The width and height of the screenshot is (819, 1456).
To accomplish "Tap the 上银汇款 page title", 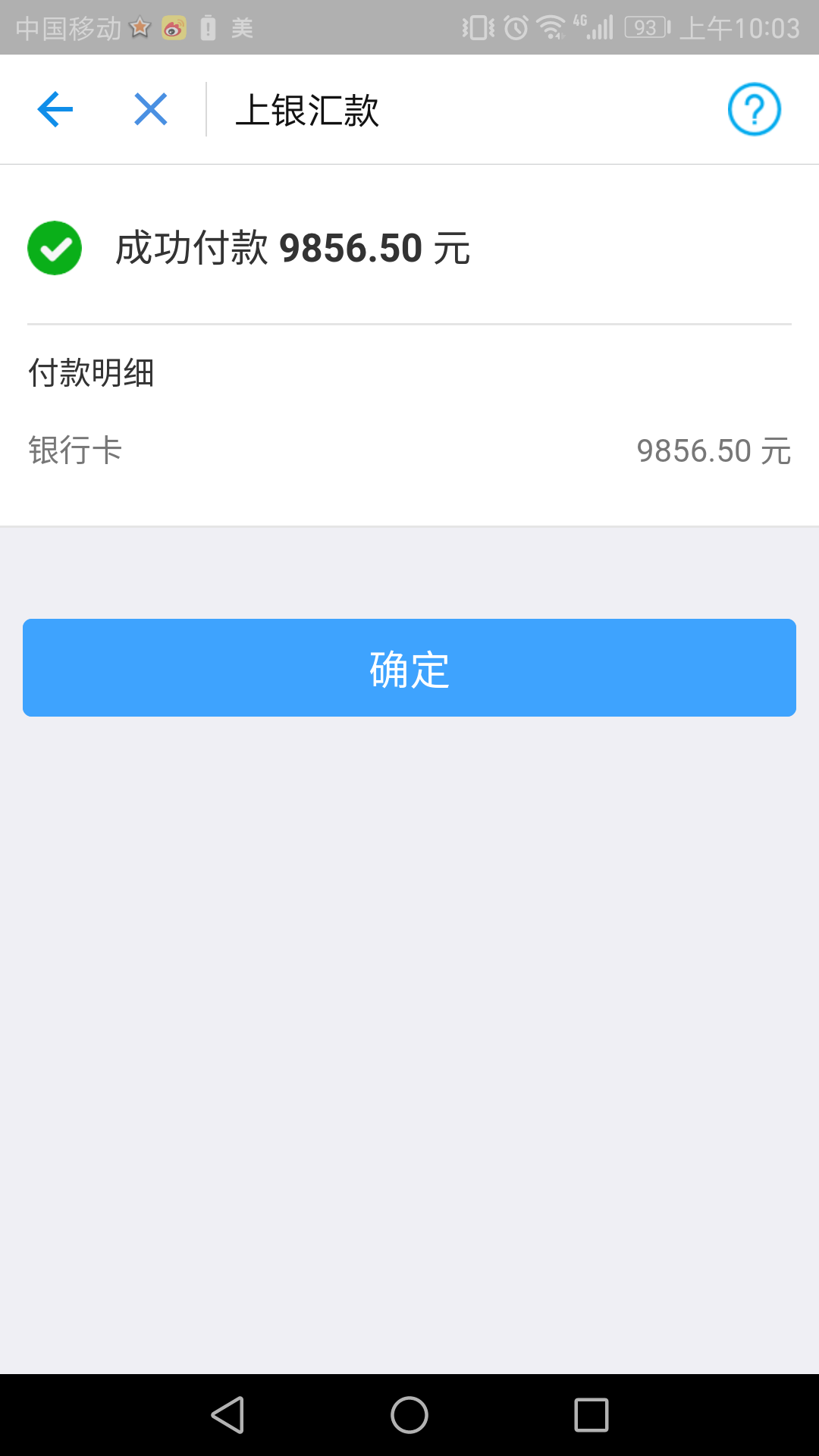I will 306,108.
